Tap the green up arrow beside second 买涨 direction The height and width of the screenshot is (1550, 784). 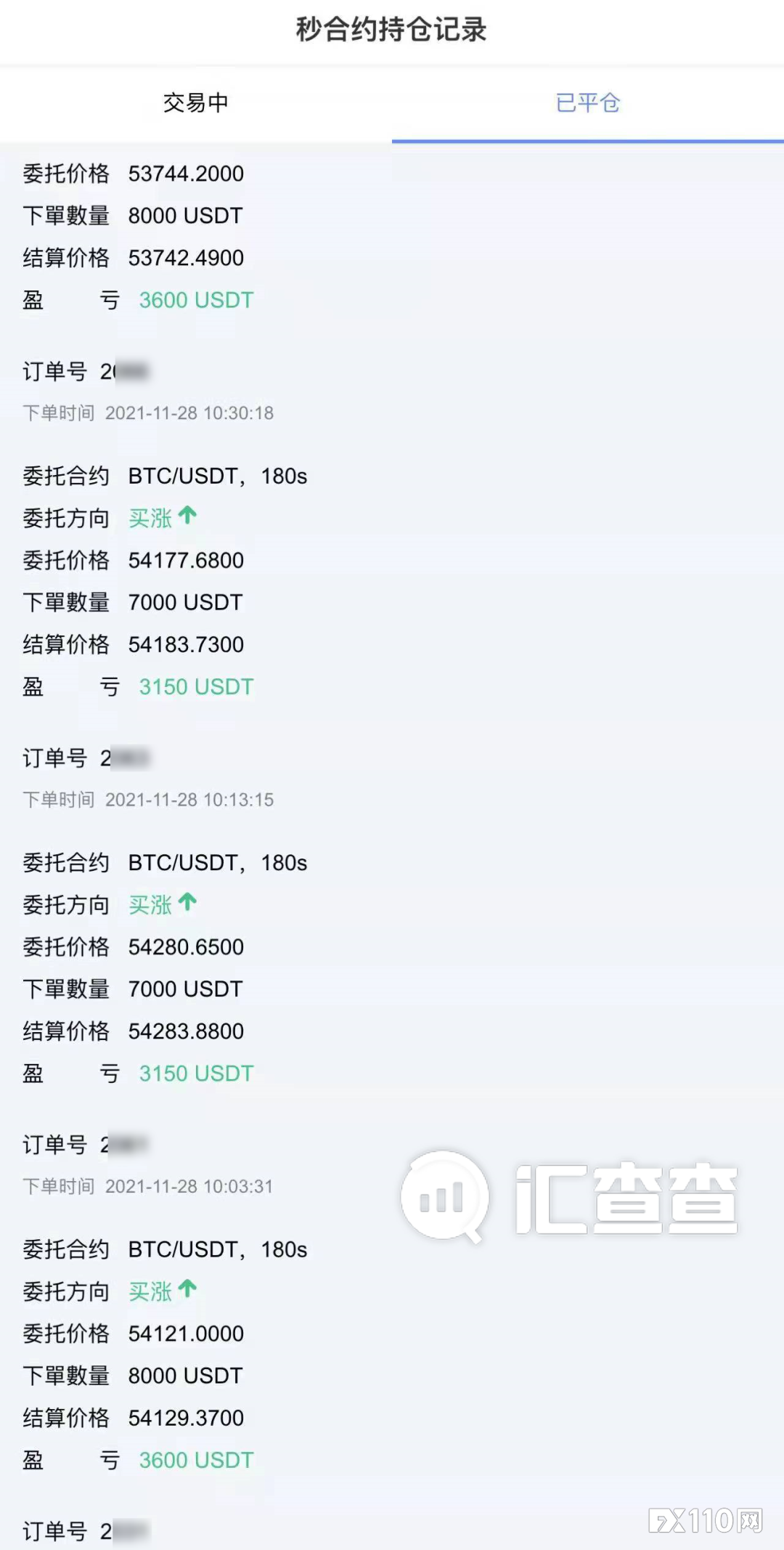[x=187, y=904]
